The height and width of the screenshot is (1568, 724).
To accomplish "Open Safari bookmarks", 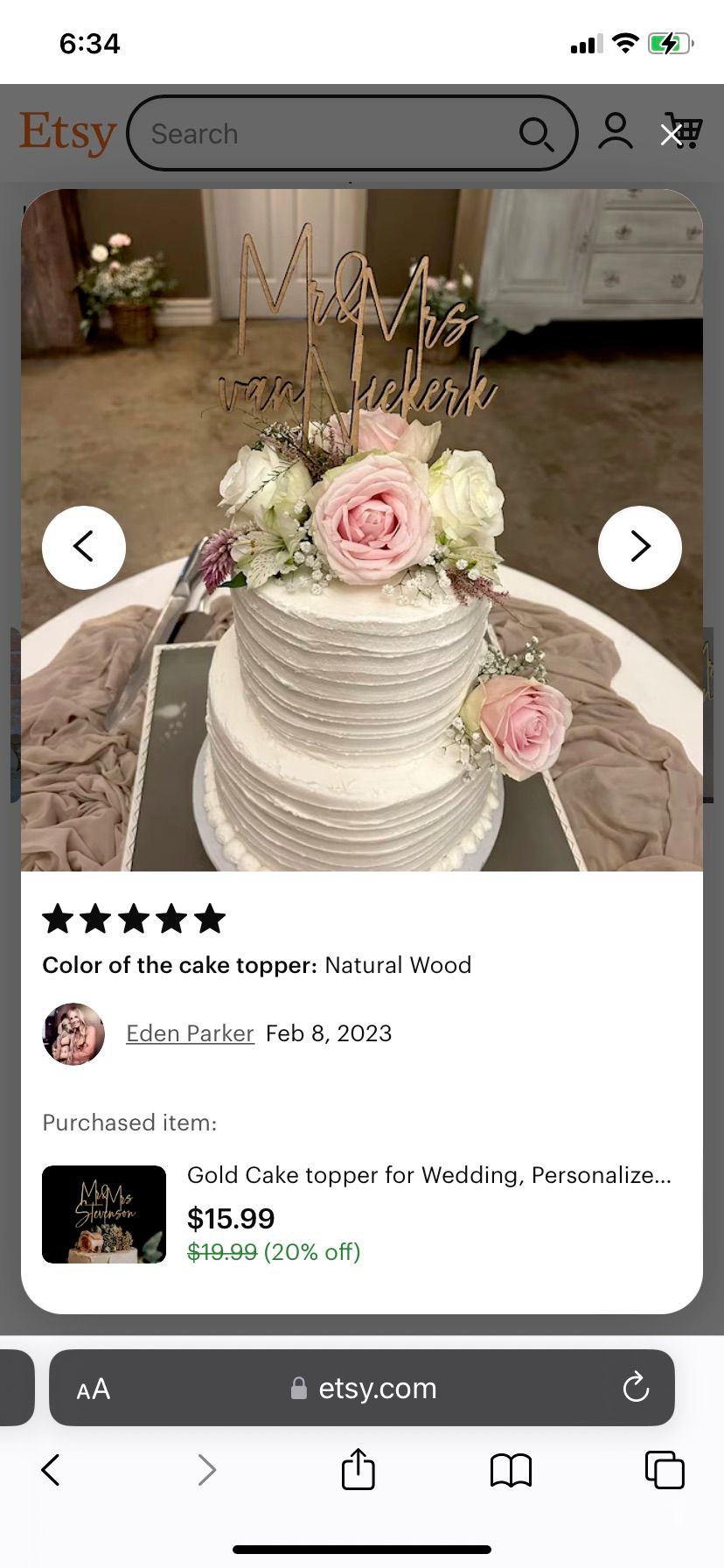I will pyautogui.click(x=511, y=1470).
